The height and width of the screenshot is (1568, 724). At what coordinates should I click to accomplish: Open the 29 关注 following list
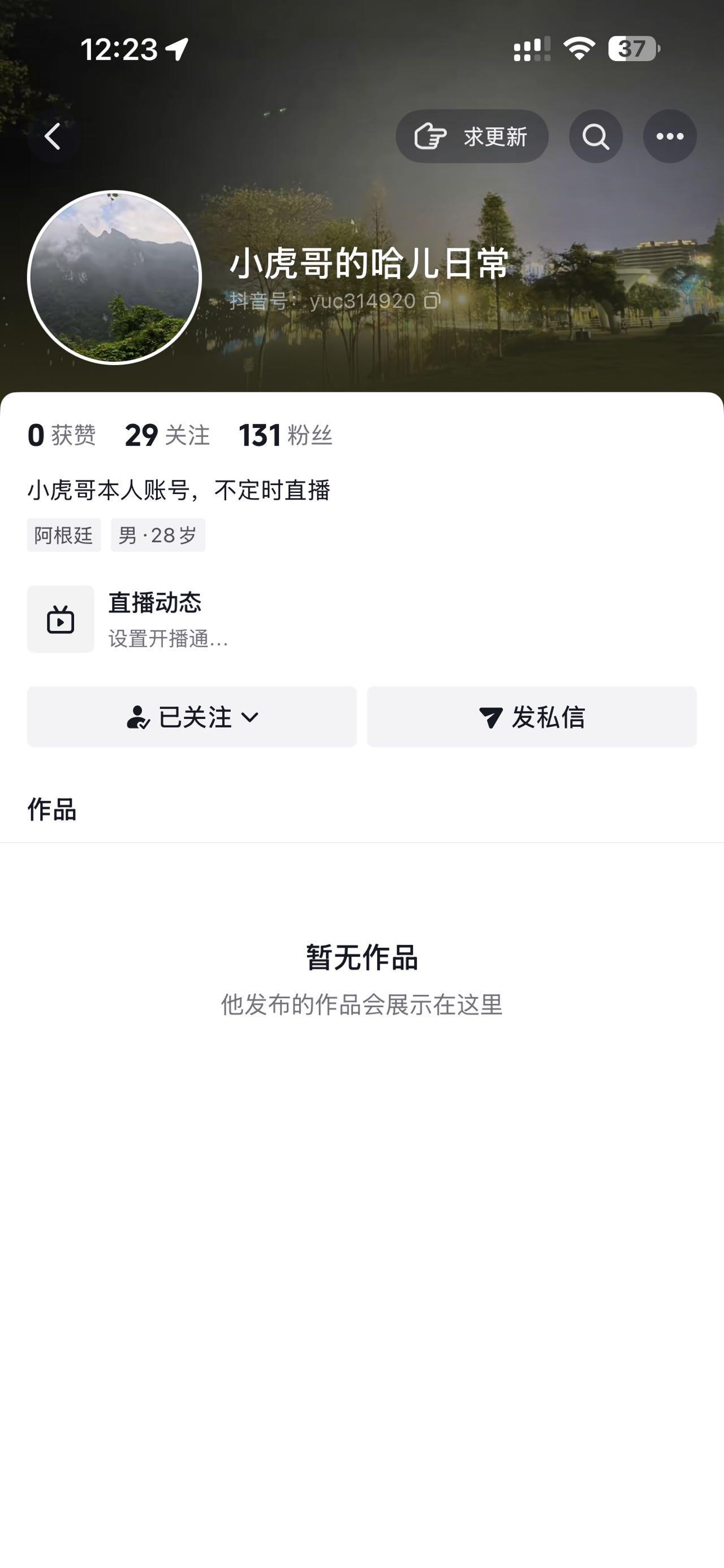167,435
